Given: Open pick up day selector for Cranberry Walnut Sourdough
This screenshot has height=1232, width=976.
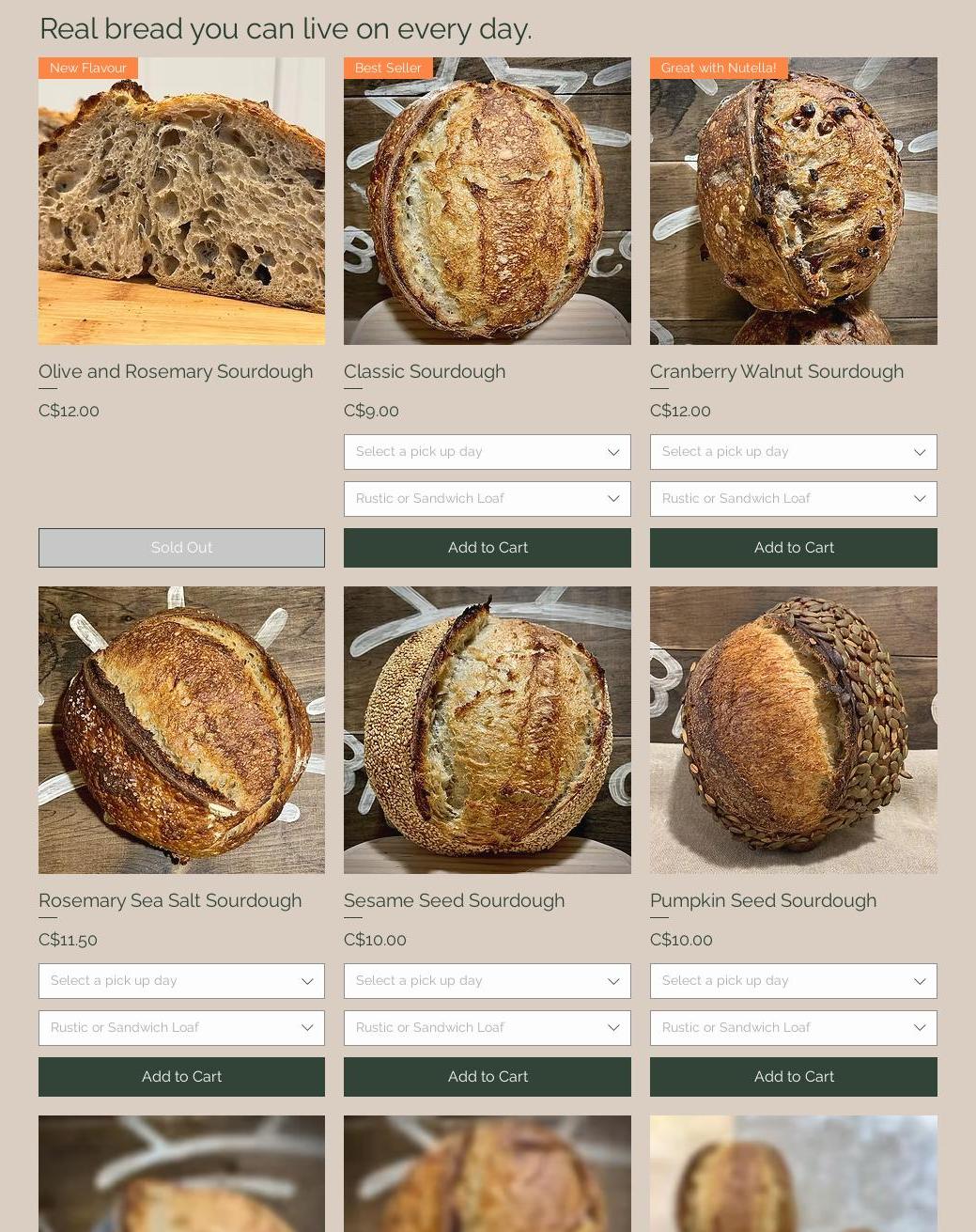Looking at the screenshot, I should (794, 451).
